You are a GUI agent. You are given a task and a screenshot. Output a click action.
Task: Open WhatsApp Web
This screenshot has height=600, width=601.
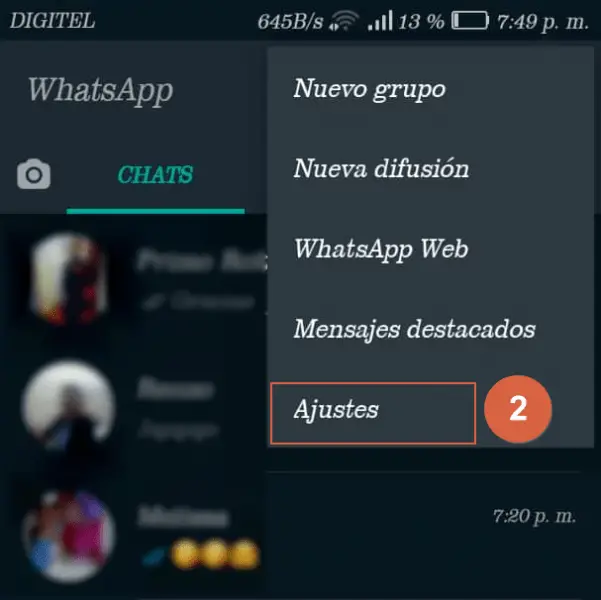[x=380, y=249]
